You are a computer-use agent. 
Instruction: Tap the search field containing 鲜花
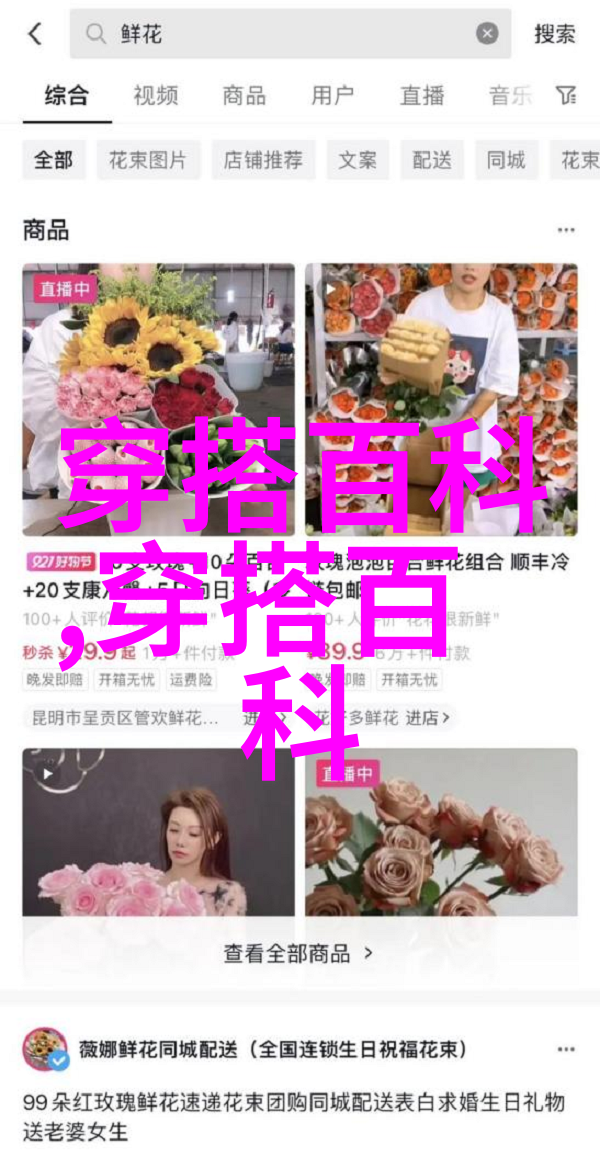point(280,34)
